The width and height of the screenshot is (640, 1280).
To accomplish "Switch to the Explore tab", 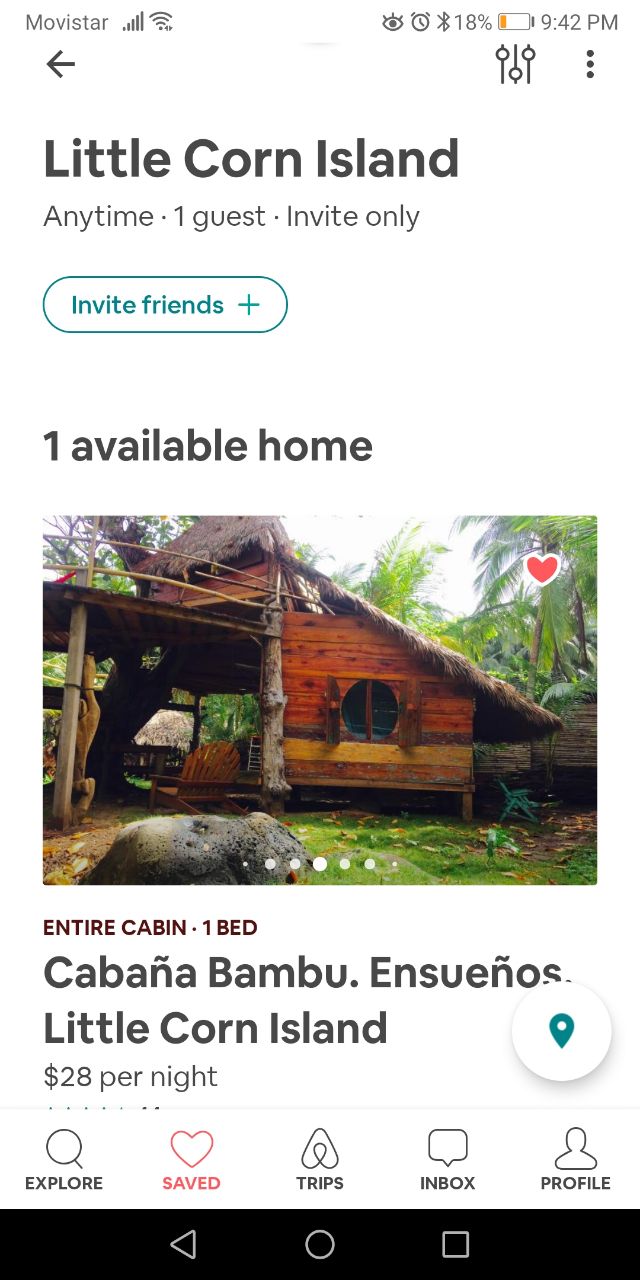I will (x=64, y=1160).
